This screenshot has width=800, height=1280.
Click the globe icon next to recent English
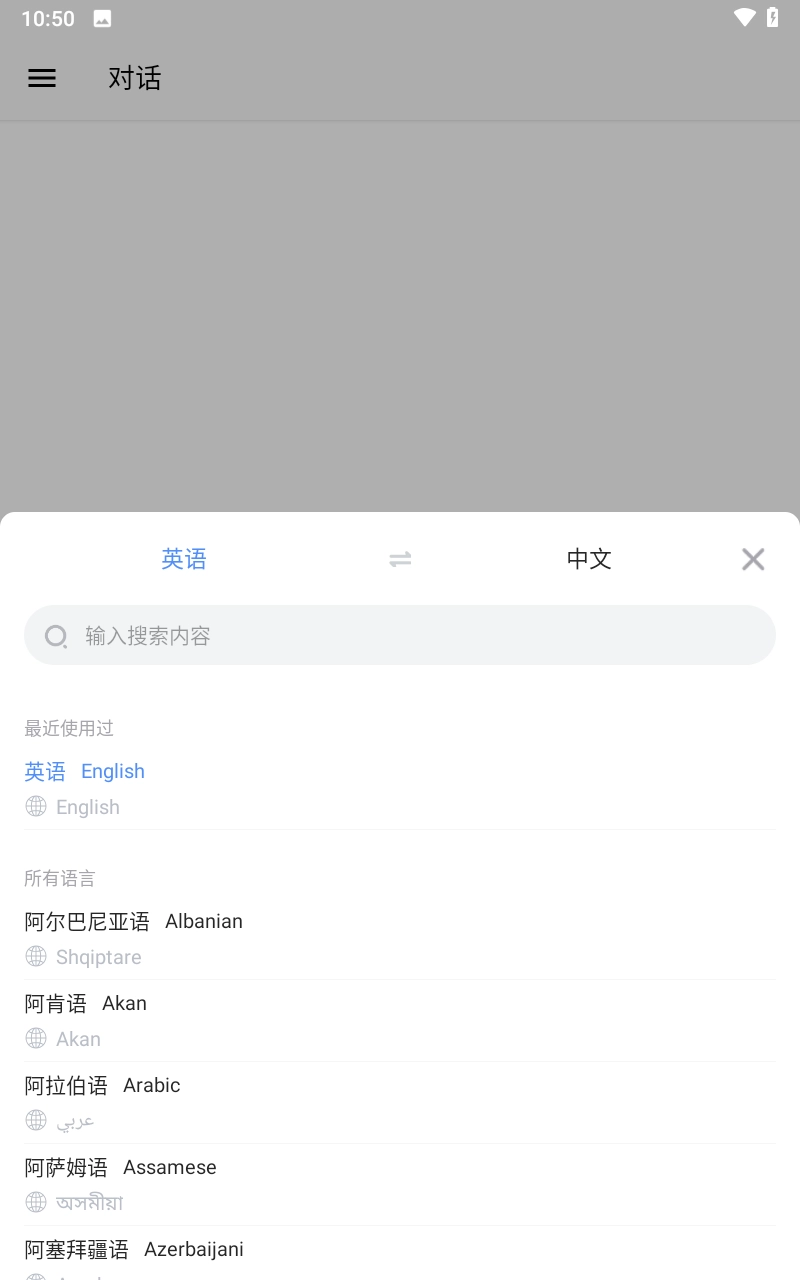pyautogui.click(x=35, y=806)
